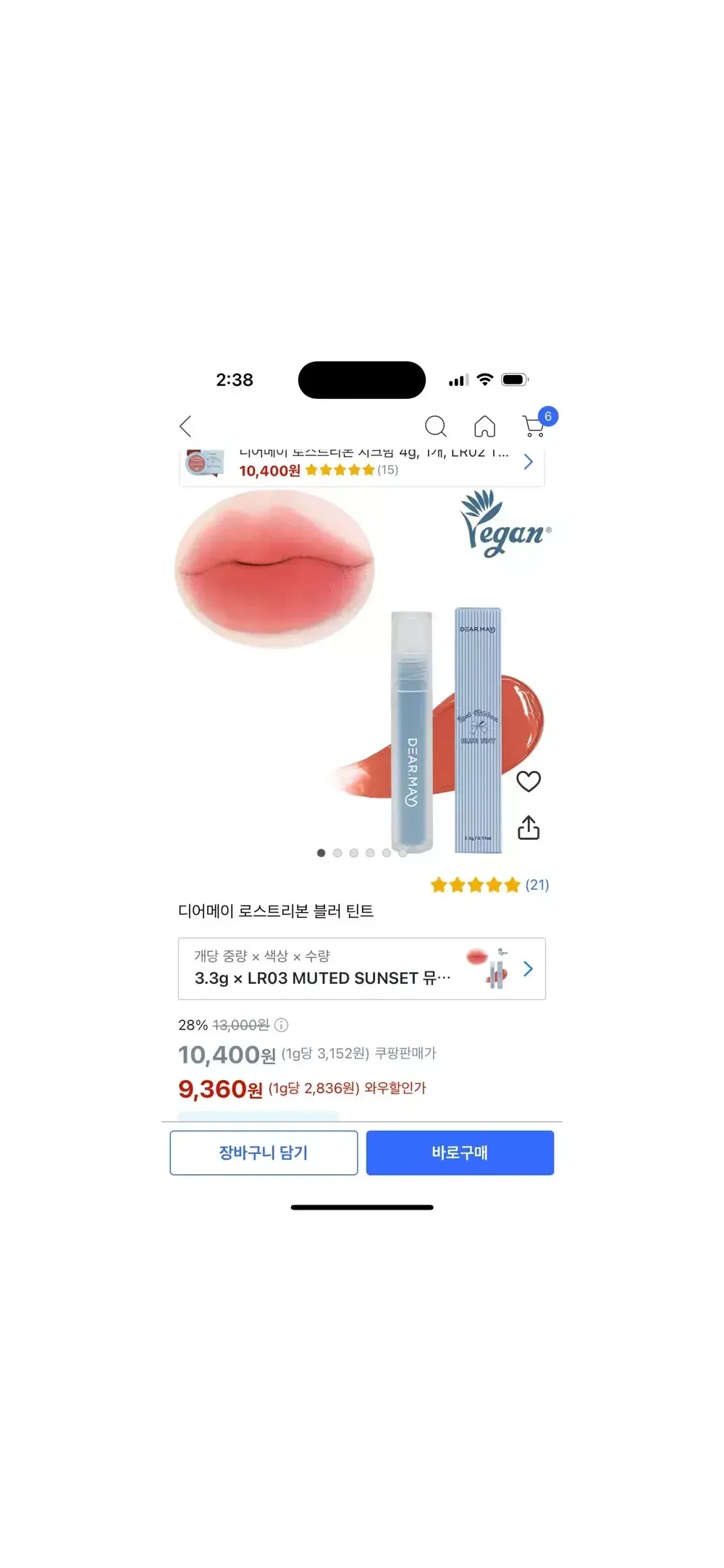
Task: Share this product
Action: [x=529, y=827]
